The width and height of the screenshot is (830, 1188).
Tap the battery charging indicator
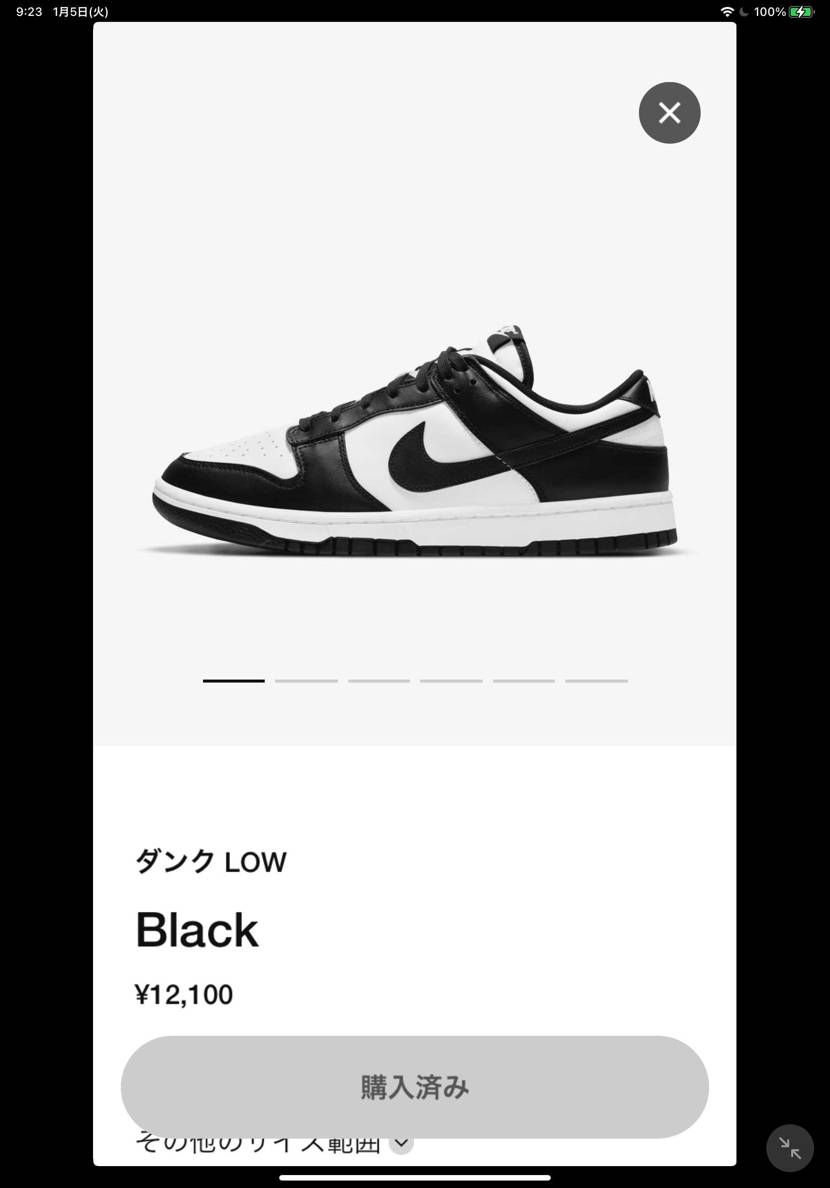(800, 11)
